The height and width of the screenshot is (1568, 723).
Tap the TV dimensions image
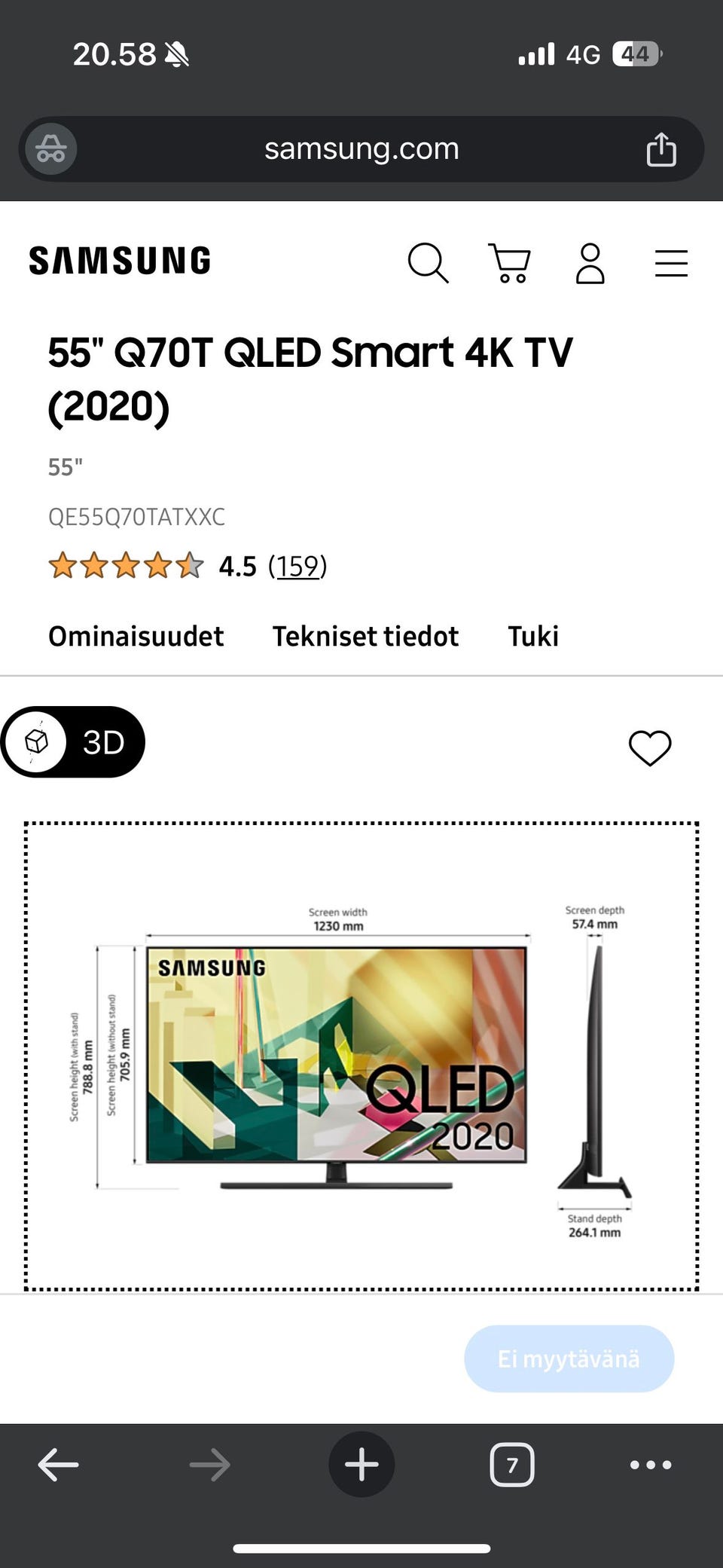[x=361, y=1056]
